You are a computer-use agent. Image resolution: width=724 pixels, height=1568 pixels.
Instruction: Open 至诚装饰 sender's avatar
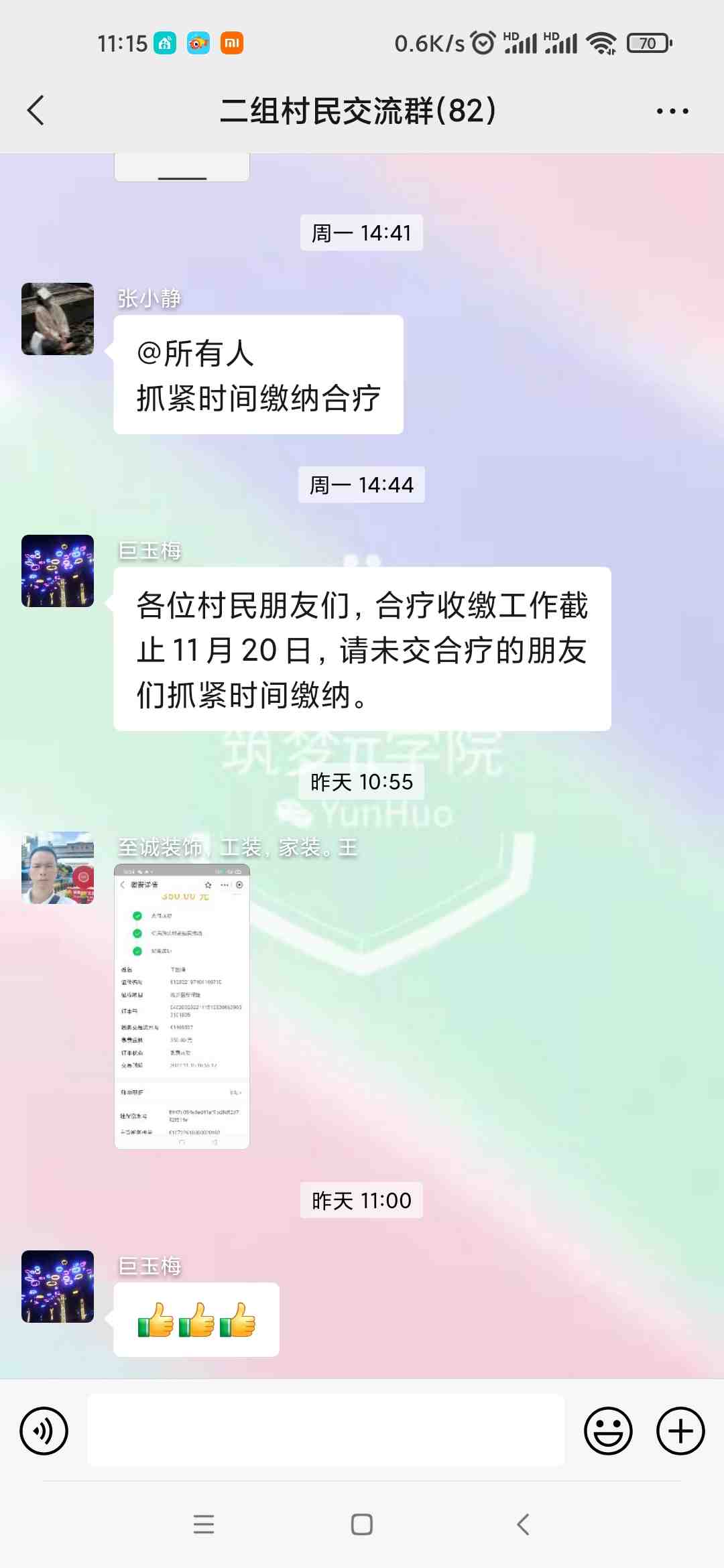[58, 868]
